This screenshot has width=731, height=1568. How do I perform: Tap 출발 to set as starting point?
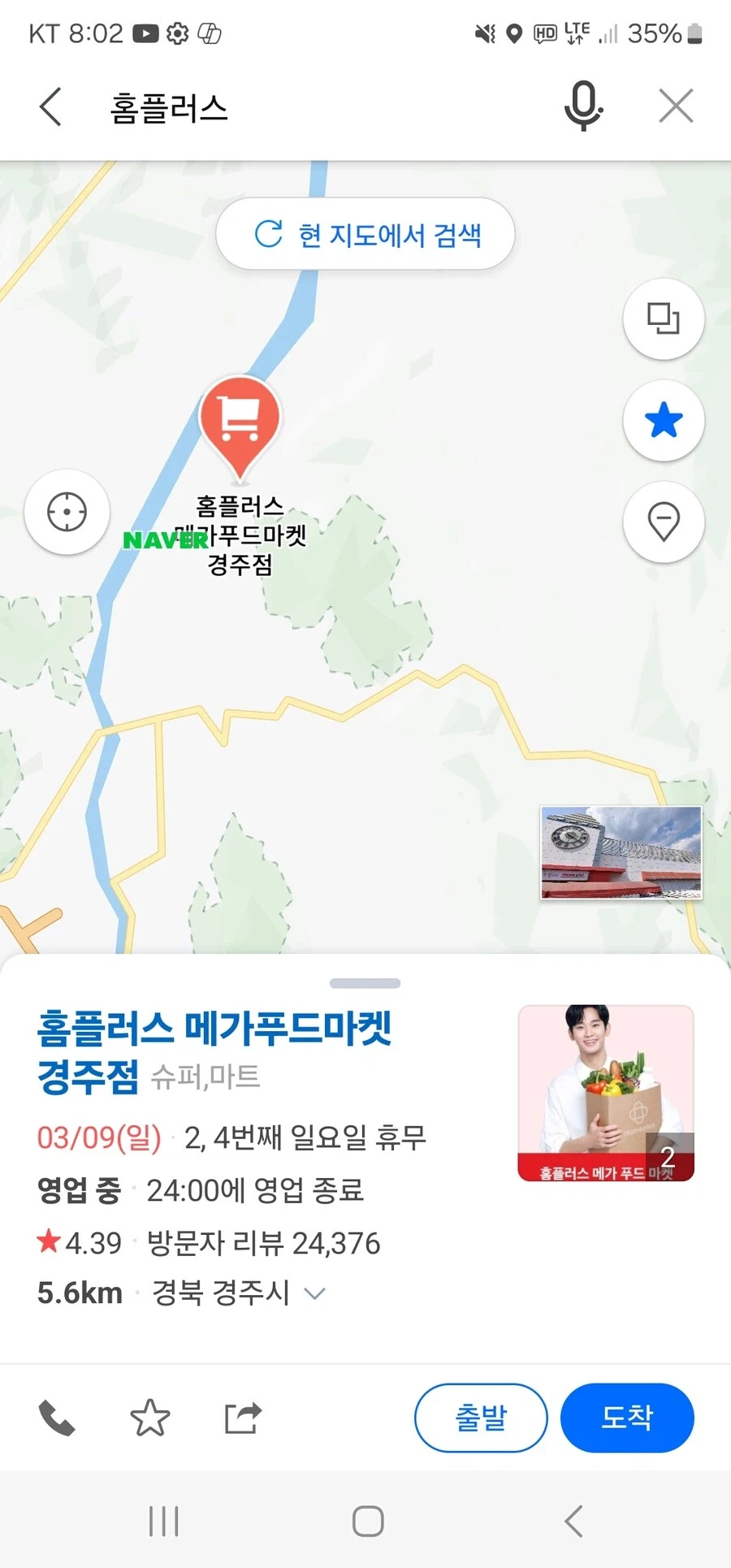click(481, 1417)
